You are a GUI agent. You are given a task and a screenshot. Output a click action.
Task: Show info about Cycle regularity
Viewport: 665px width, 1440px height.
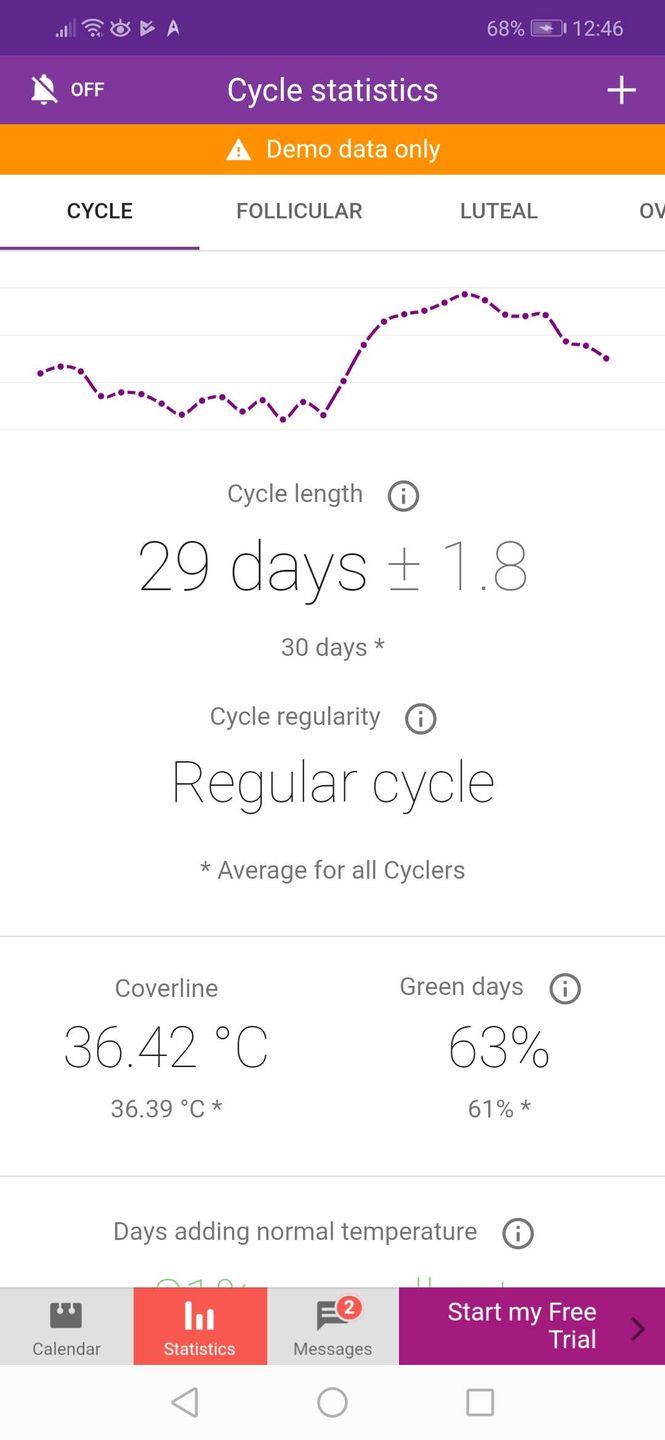pyautogui.click(x=420, y=718)
